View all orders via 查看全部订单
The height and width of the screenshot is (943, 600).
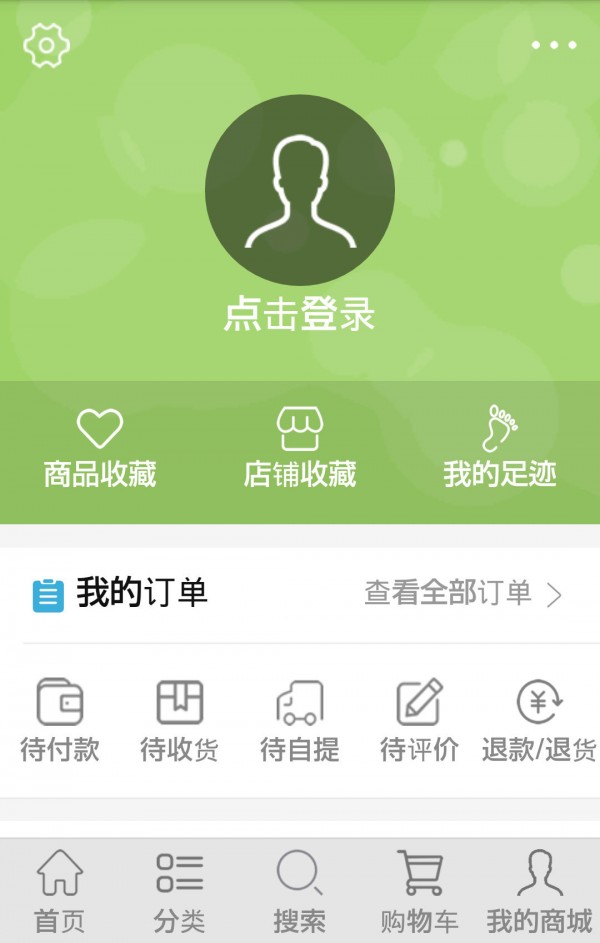point(463,594)
